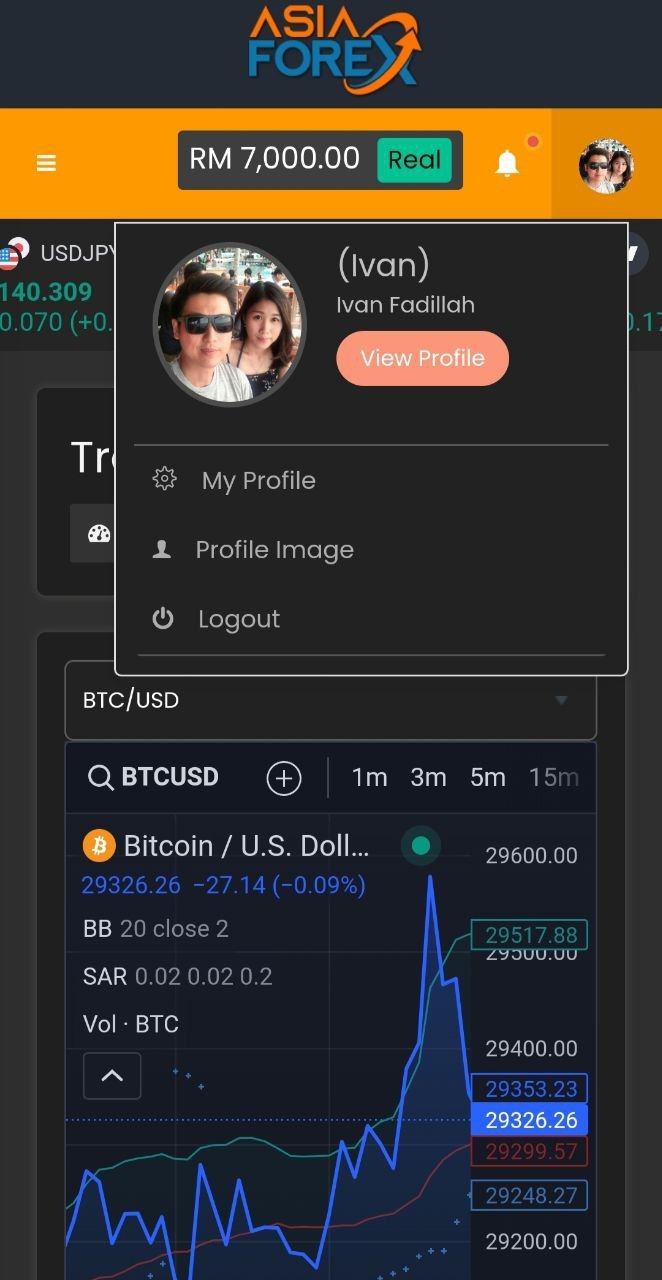Collapse the indicator legend with the arrow
This screenshot has width=662, height=1280.
point(112,1076)
